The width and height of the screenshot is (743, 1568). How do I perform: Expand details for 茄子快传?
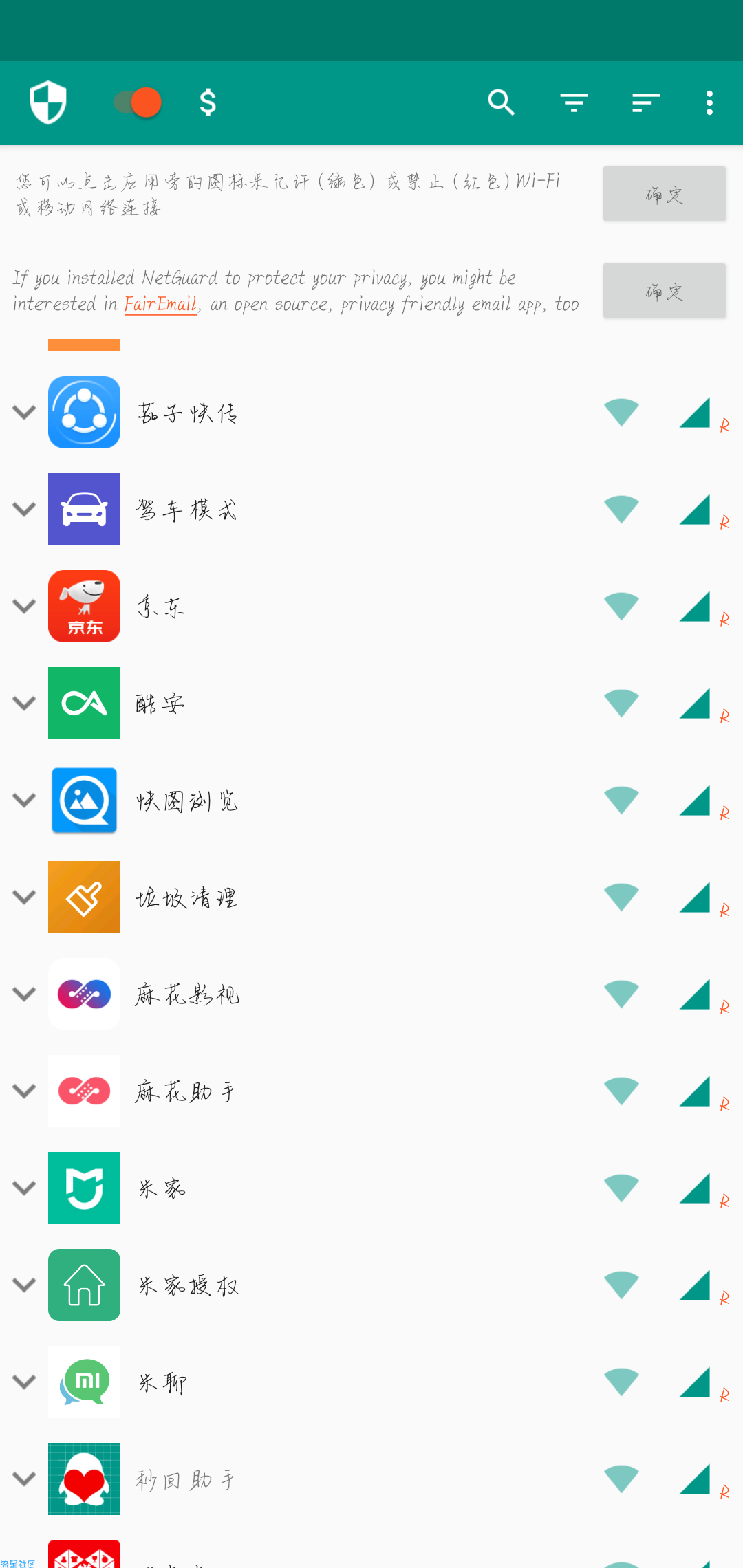(x=24, y=413)
